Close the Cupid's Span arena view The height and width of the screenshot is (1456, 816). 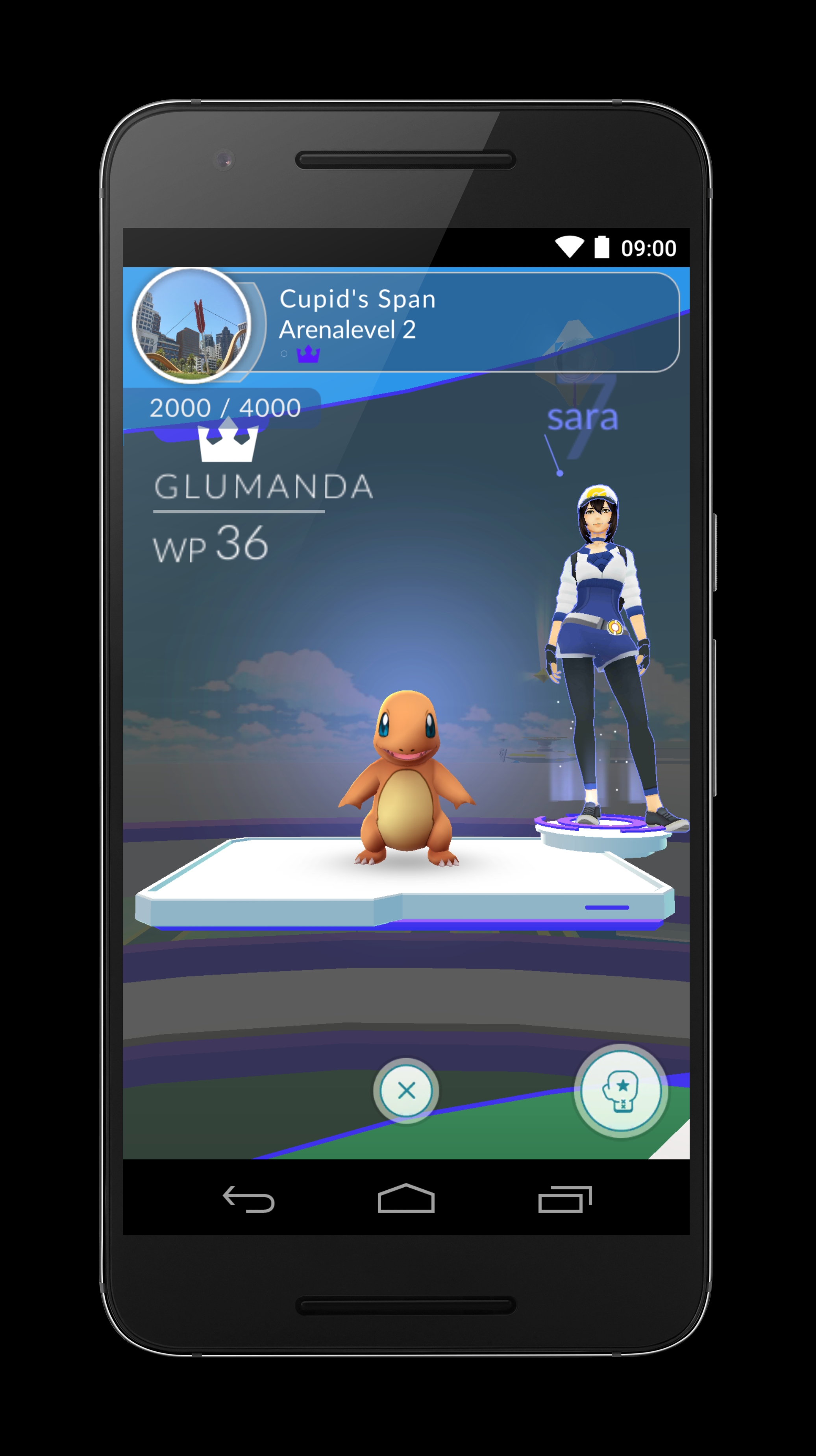point(406,1090)
